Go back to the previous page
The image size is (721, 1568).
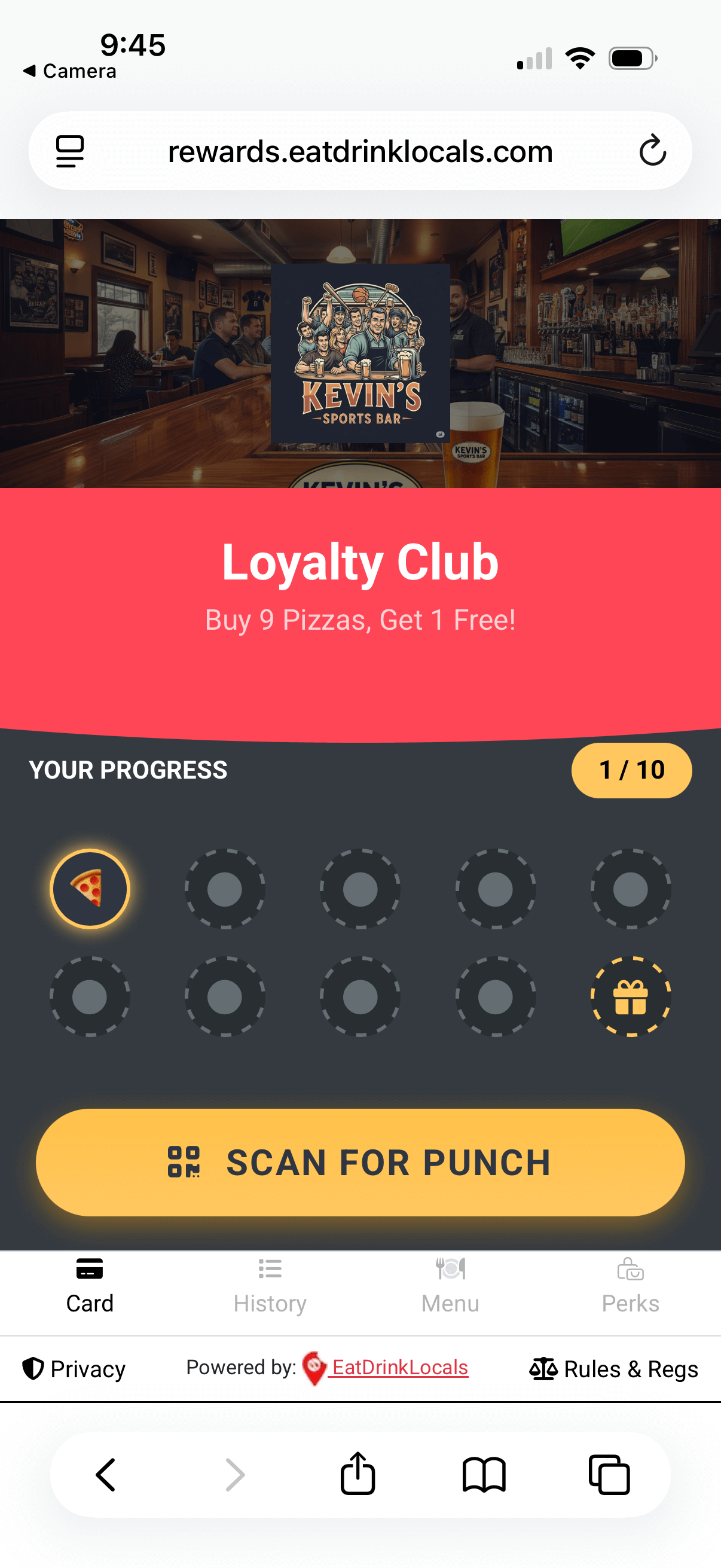click(x=106, y=1474)
